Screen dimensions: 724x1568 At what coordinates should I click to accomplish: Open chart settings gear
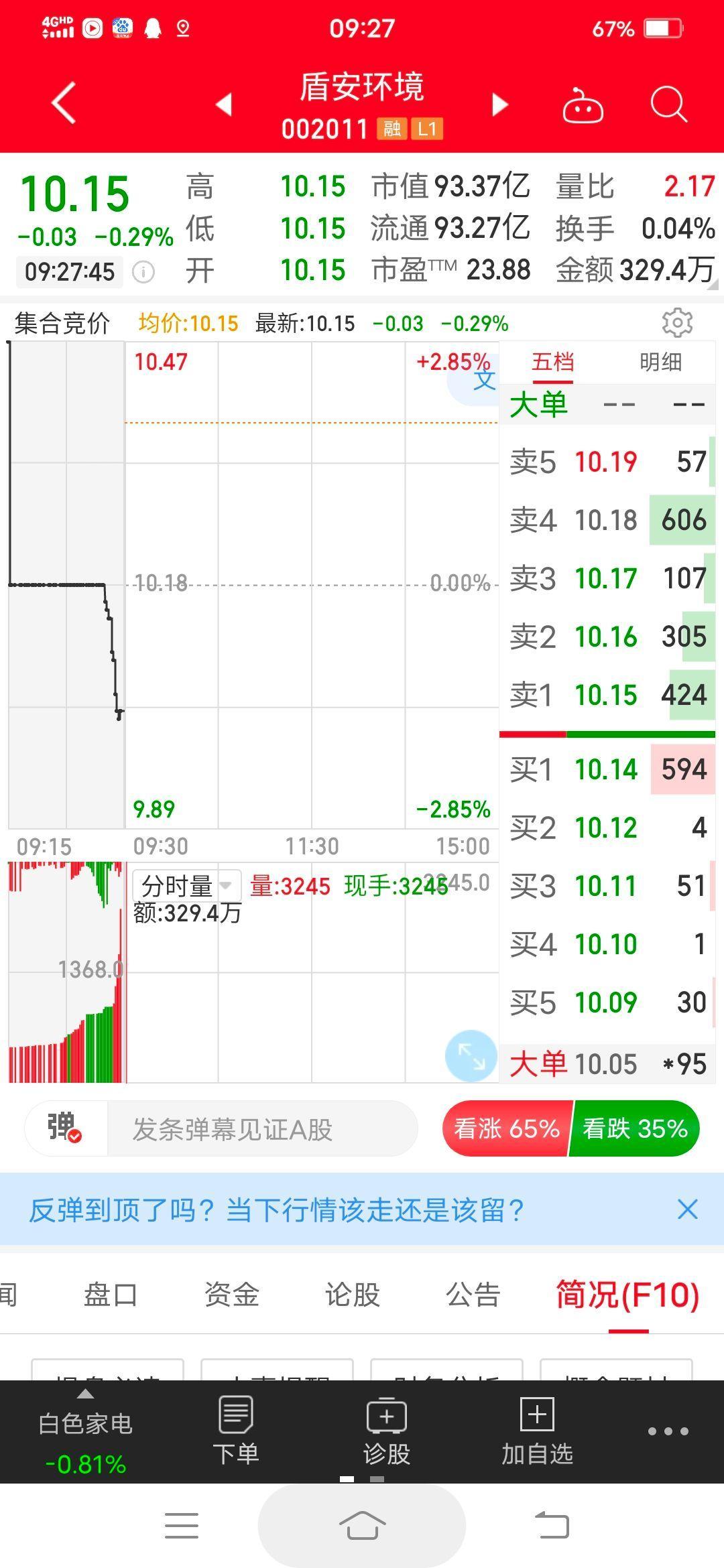click(x=677, y=323)
